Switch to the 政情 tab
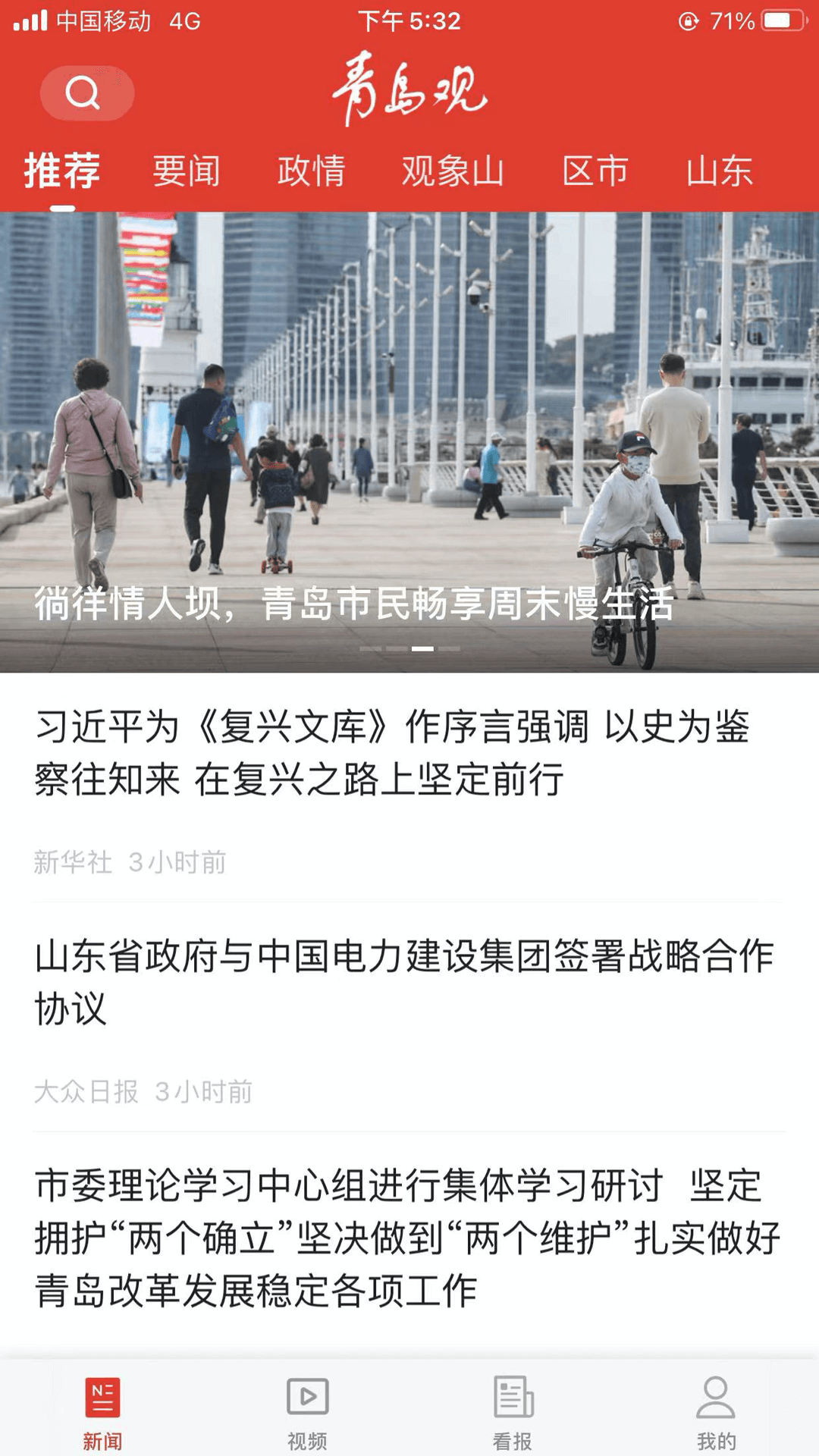Image resolution: width=819 pixels, height=1456 pixels. click(311, 171)
